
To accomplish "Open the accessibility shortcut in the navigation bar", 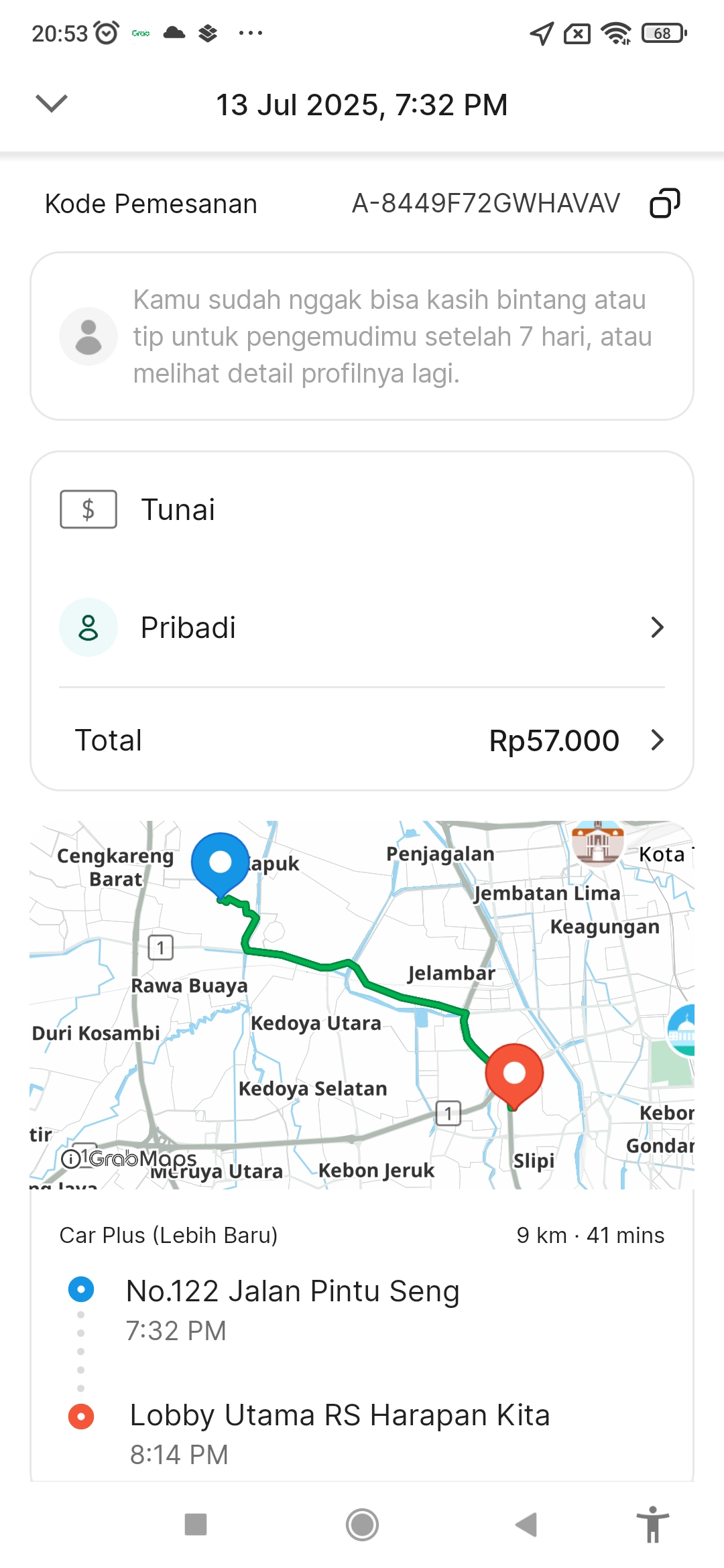I will [653, 1524].
